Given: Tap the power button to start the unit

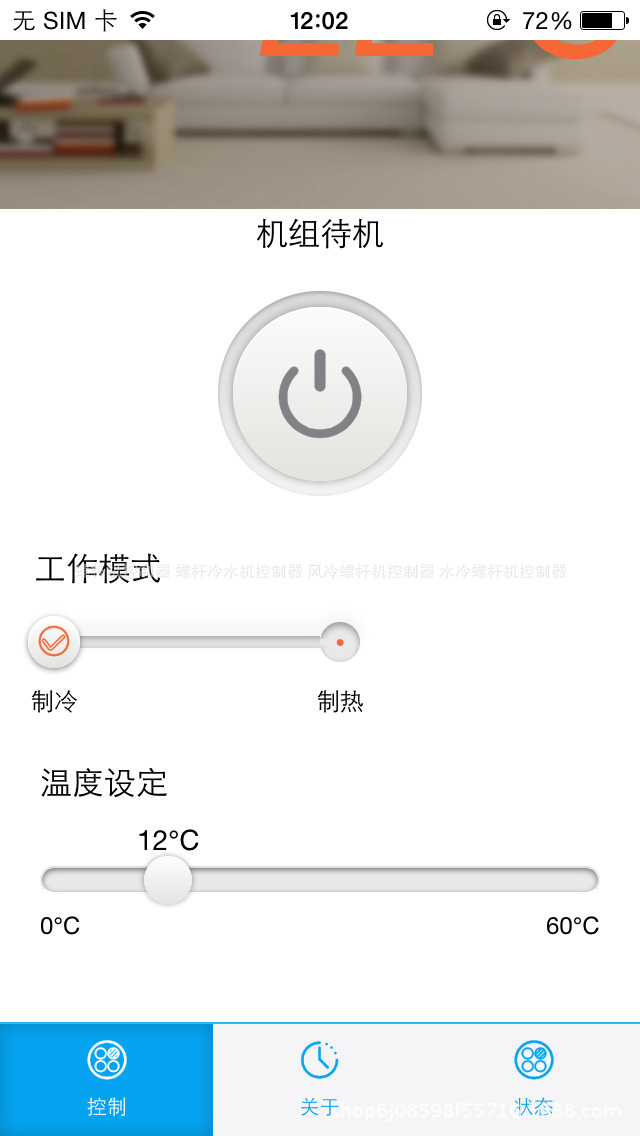Looking at the screenshot, I should click(x=320, y=393).
